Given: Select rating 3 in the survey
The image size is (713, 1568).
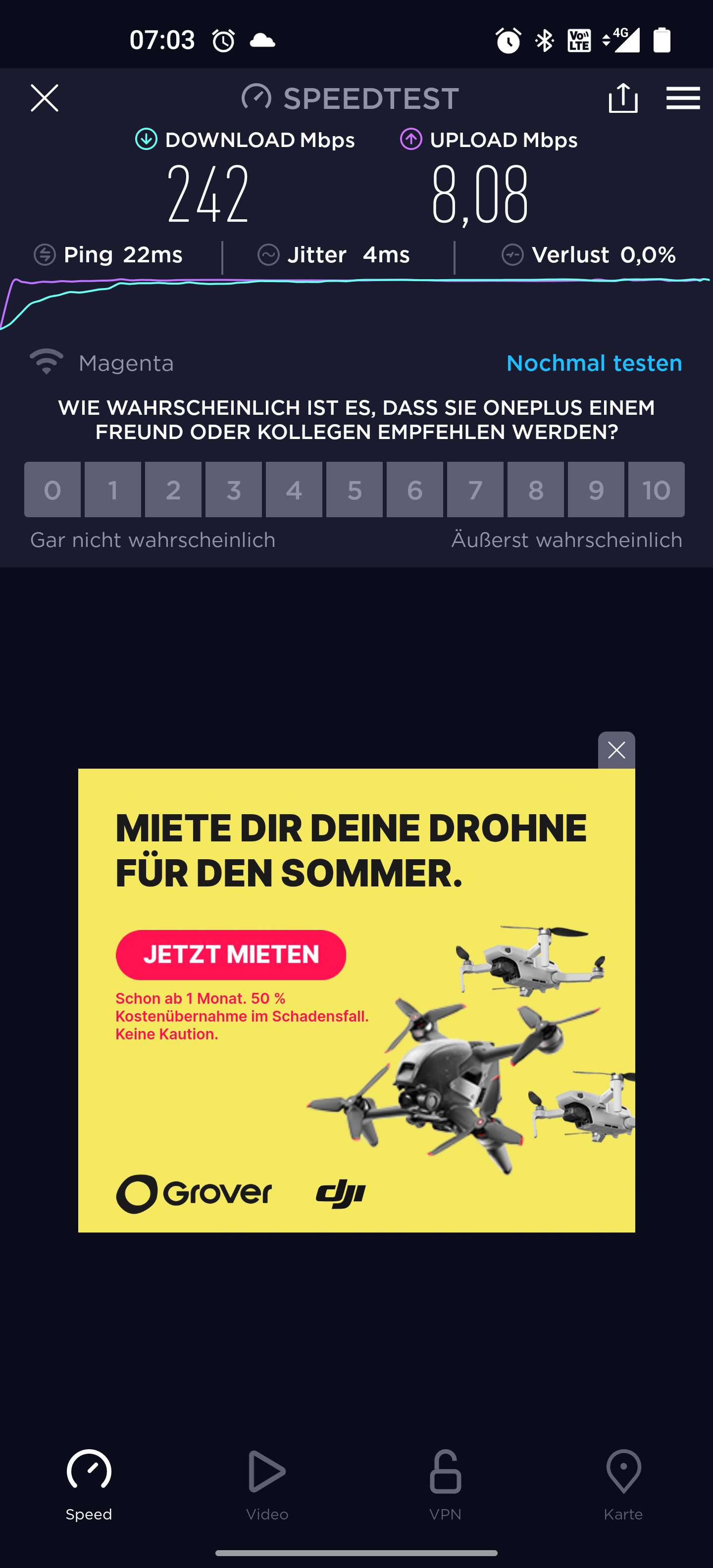Looking at the screenshot, I should (234, 490).
